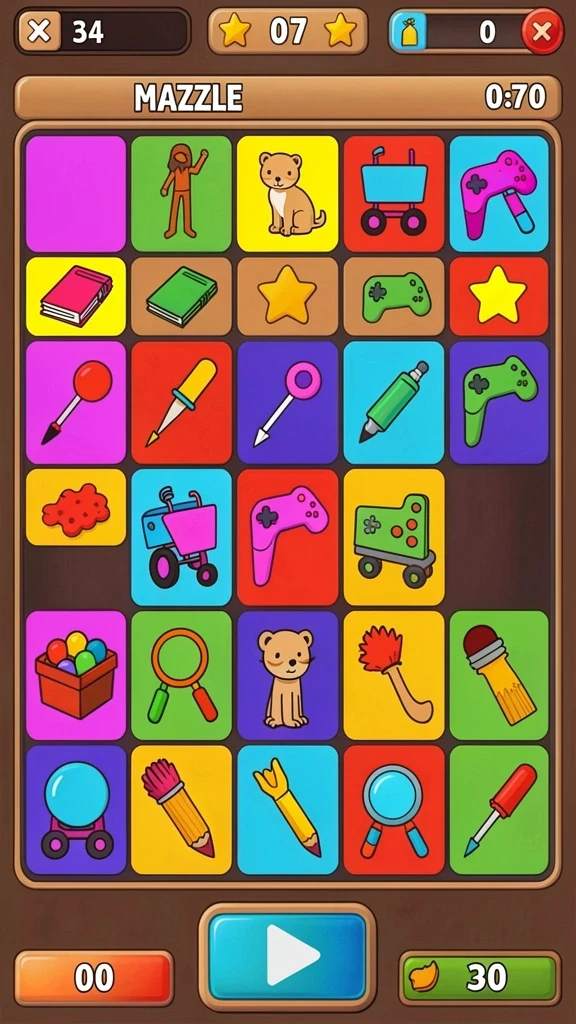The width and height of the screenshot is (576, 1024).
Task: Tap the green 30 hint button
Action: (480, 978)
